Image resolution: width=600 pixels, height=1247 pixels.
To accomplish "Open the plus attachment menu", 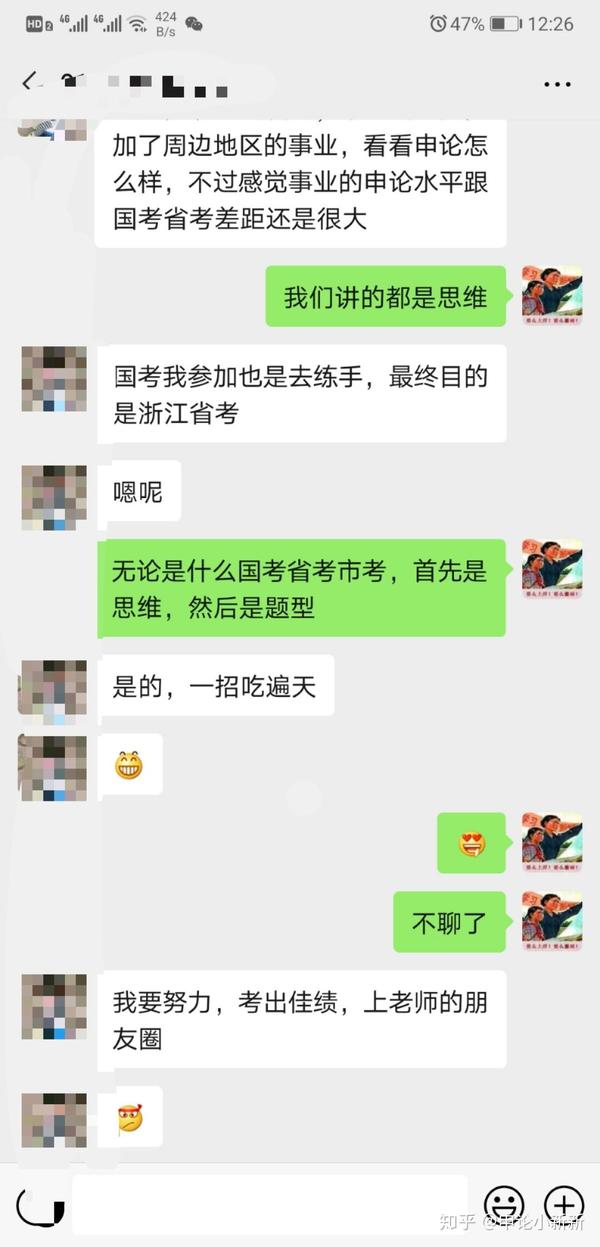I will tap(564, 1205).
